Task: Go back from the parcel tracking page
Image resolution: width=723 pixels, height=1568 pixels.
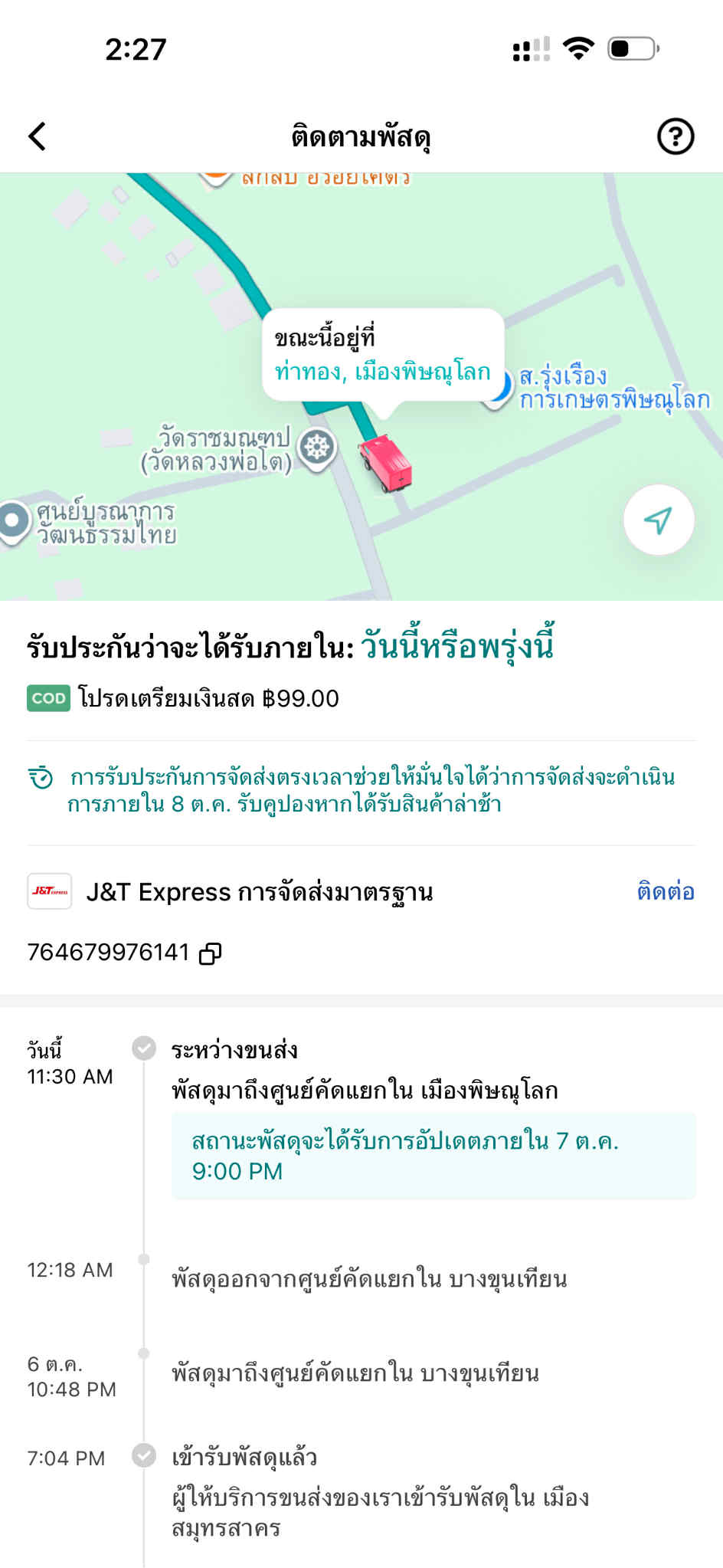Action: coord(37,136)
